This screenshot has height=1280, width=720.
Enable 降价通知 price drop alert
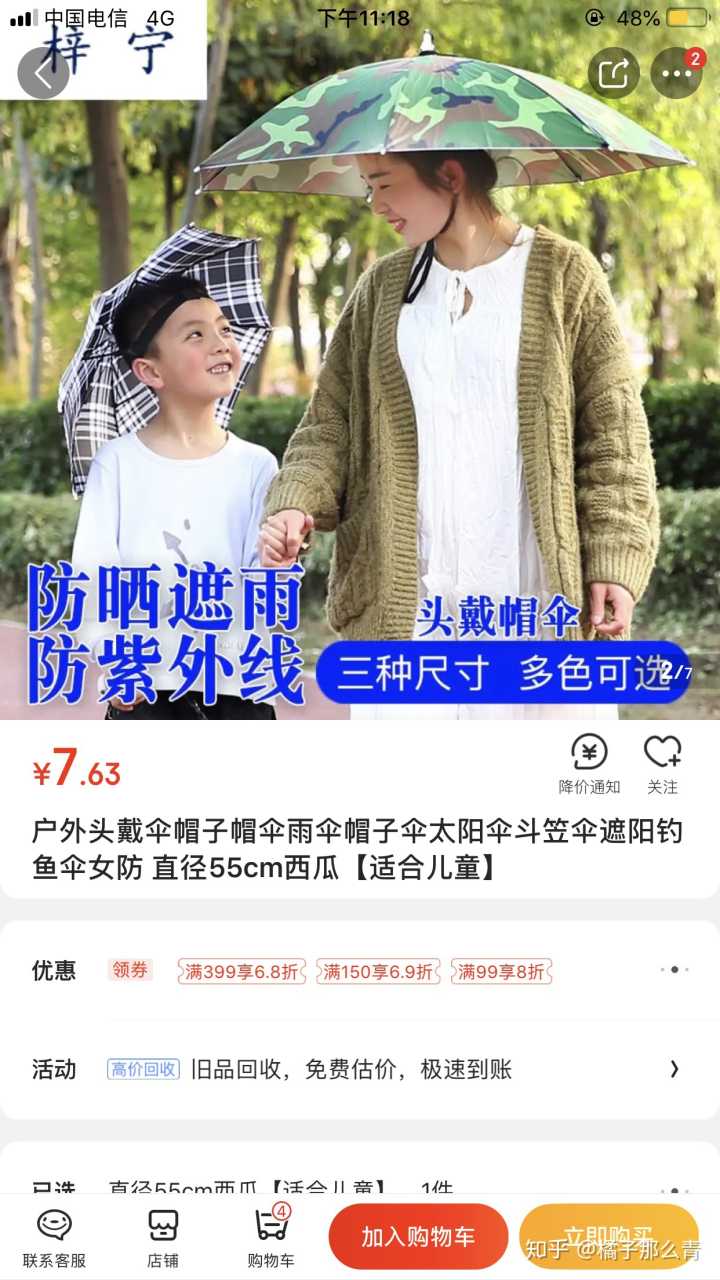tap(589, 764)
